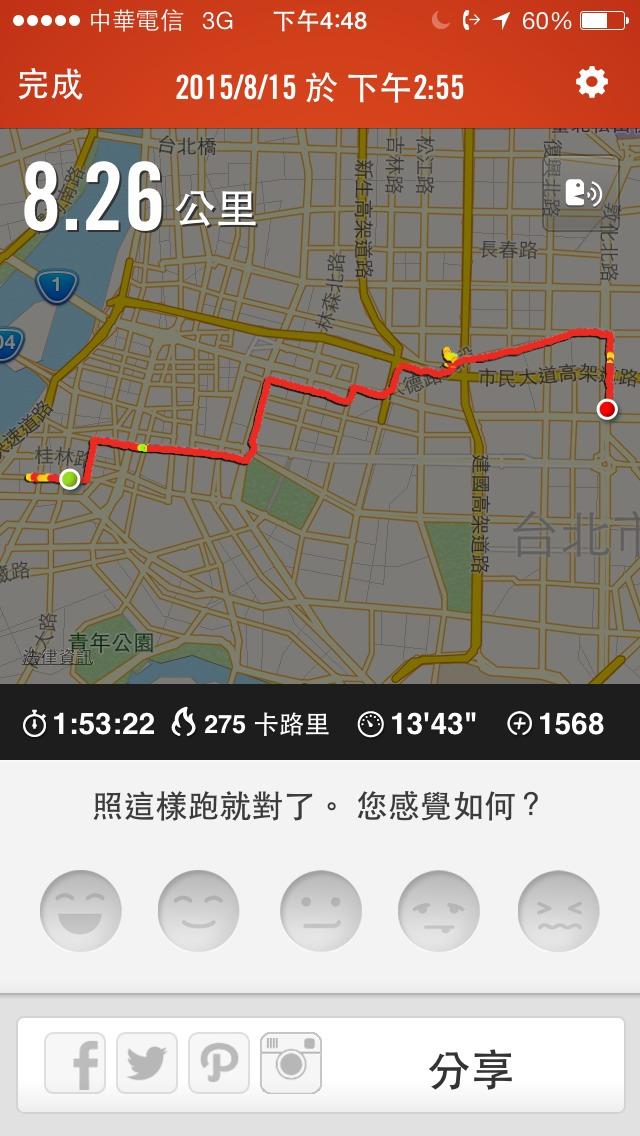Share the run to Pinterest
The height and width of the screenshot is (1136, 640).
(x=219, y=1063)
